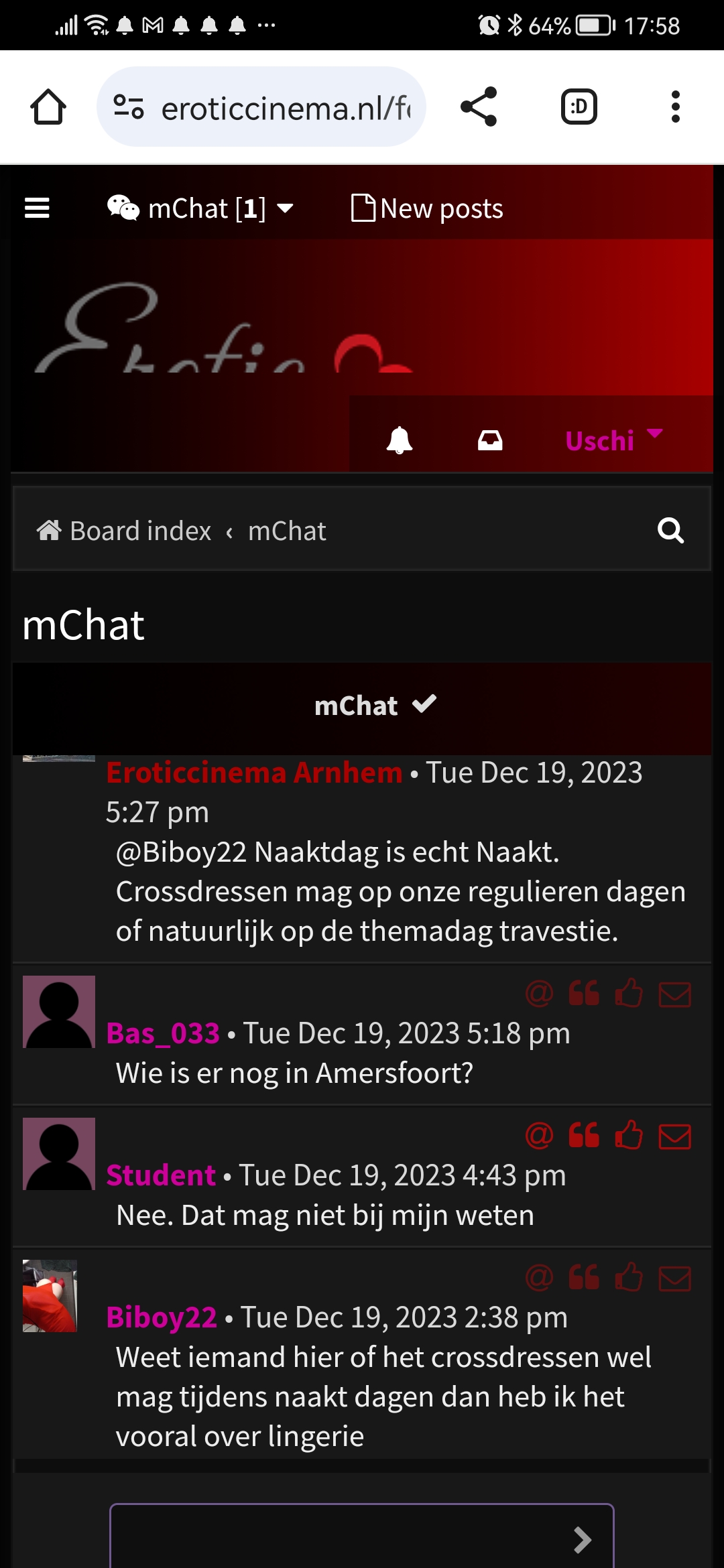Open New posts

click(x=427, y=208)
